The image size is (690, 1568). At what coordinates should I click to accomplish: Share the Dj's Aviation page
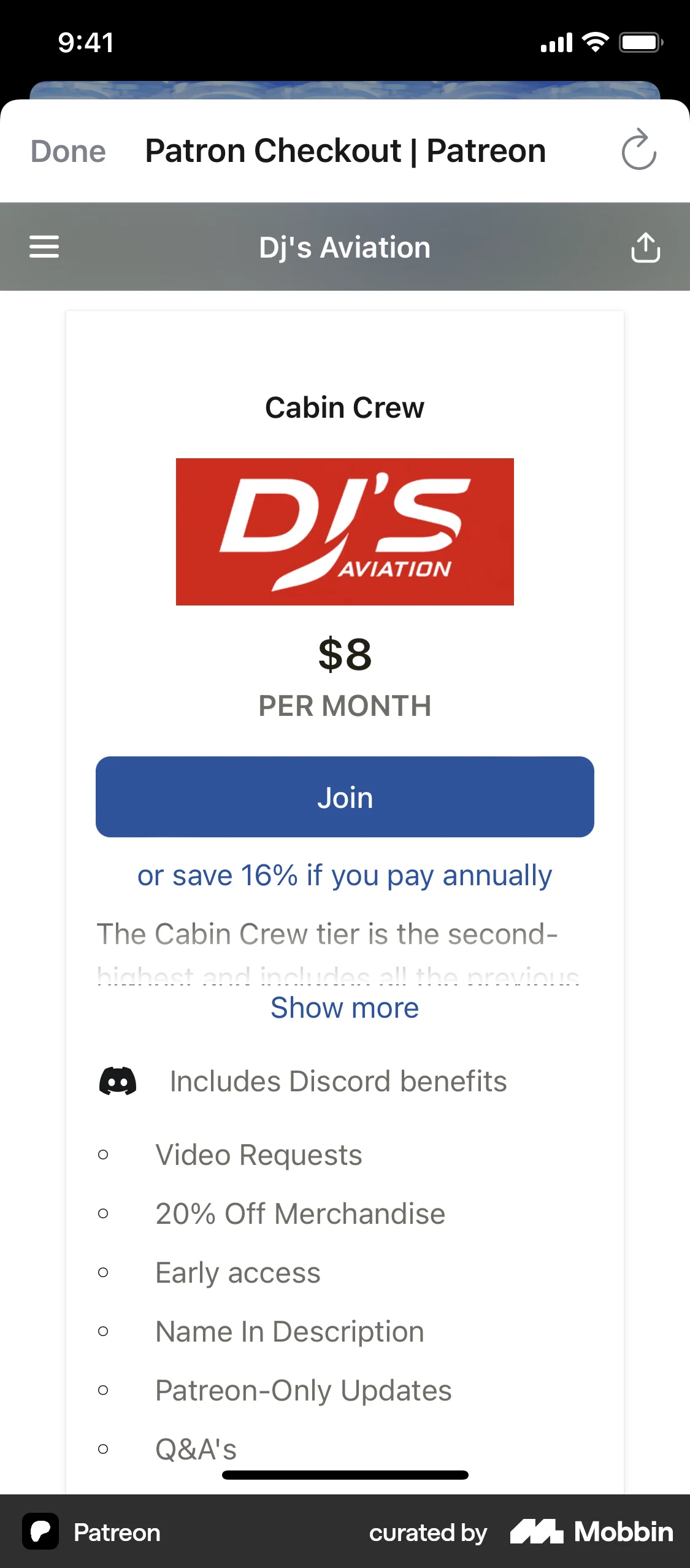pyautogui.click(x=646, y=247)
